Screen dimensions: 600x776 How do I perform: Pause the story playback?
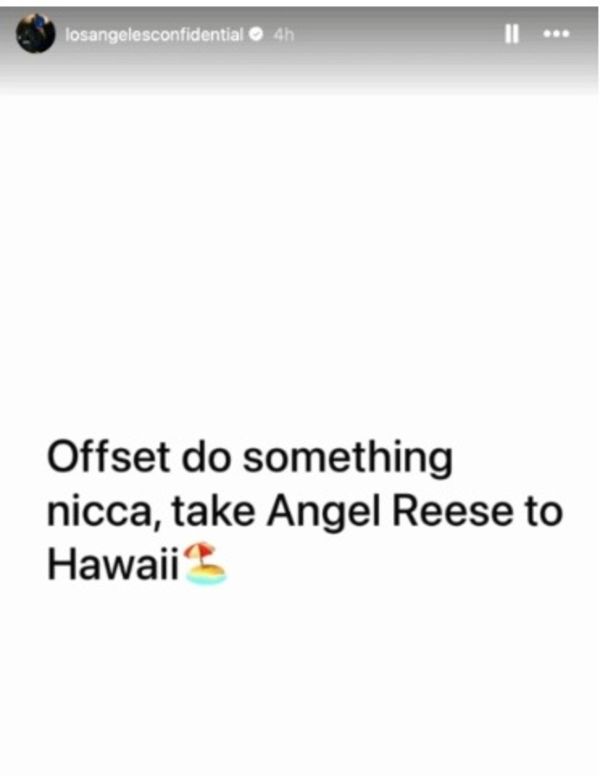click(x=511, y=34)
